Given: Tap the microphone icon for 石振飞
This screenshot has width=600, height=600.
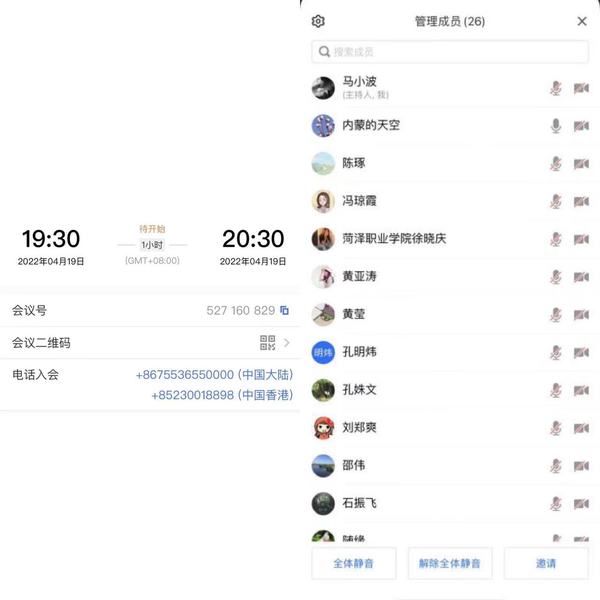Looking at the screenshot, I should pyautogui.click(x=556, y=503).
